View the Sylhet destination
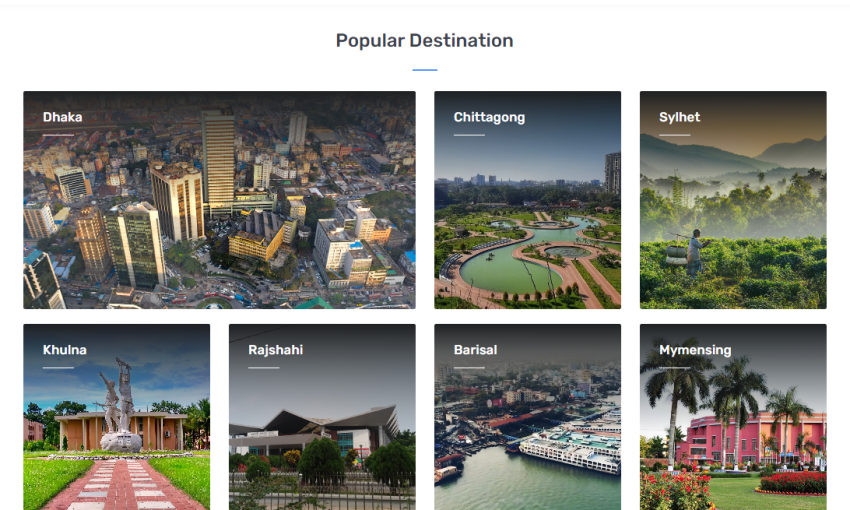The height and width of the screenshot is (510, 850). click(x=733, y=200)
